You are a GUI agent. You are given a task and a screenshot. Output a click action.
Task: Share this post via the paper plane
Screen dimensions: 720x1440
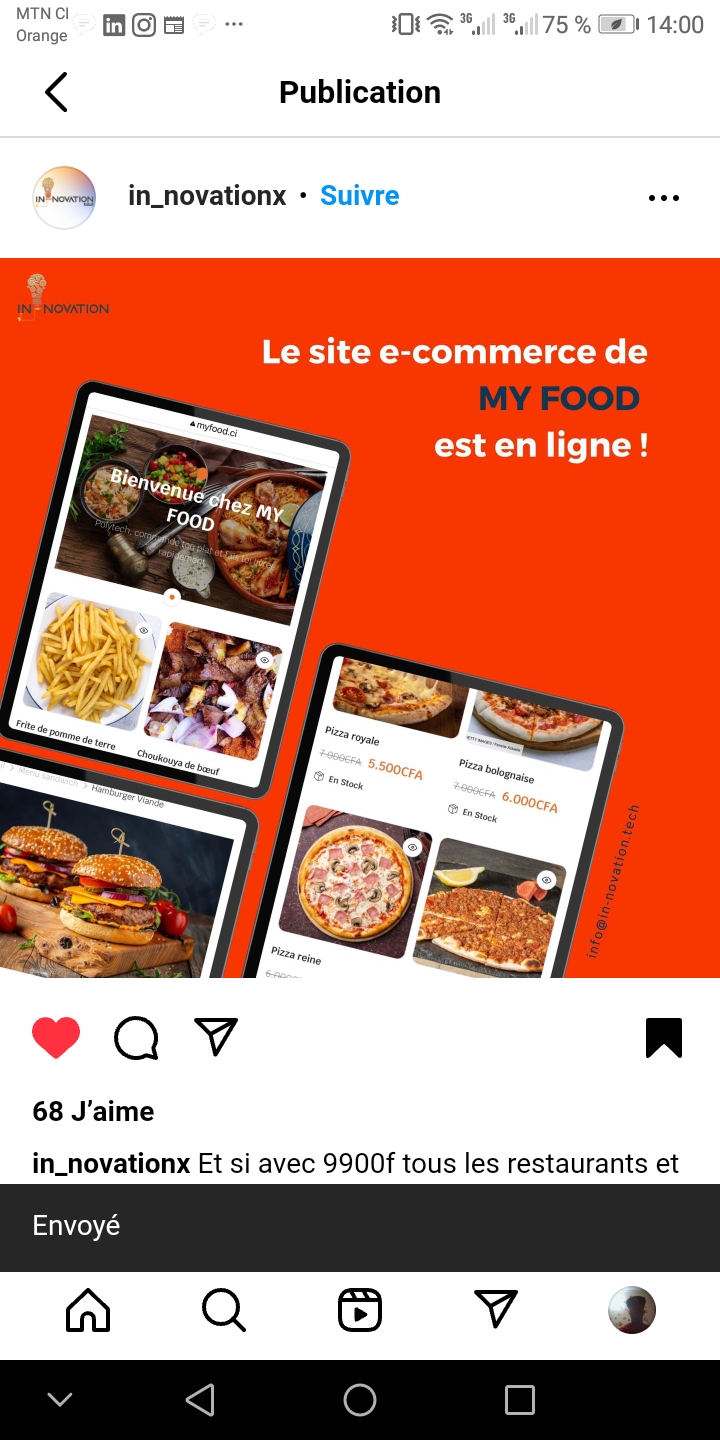click(216, 1038)
